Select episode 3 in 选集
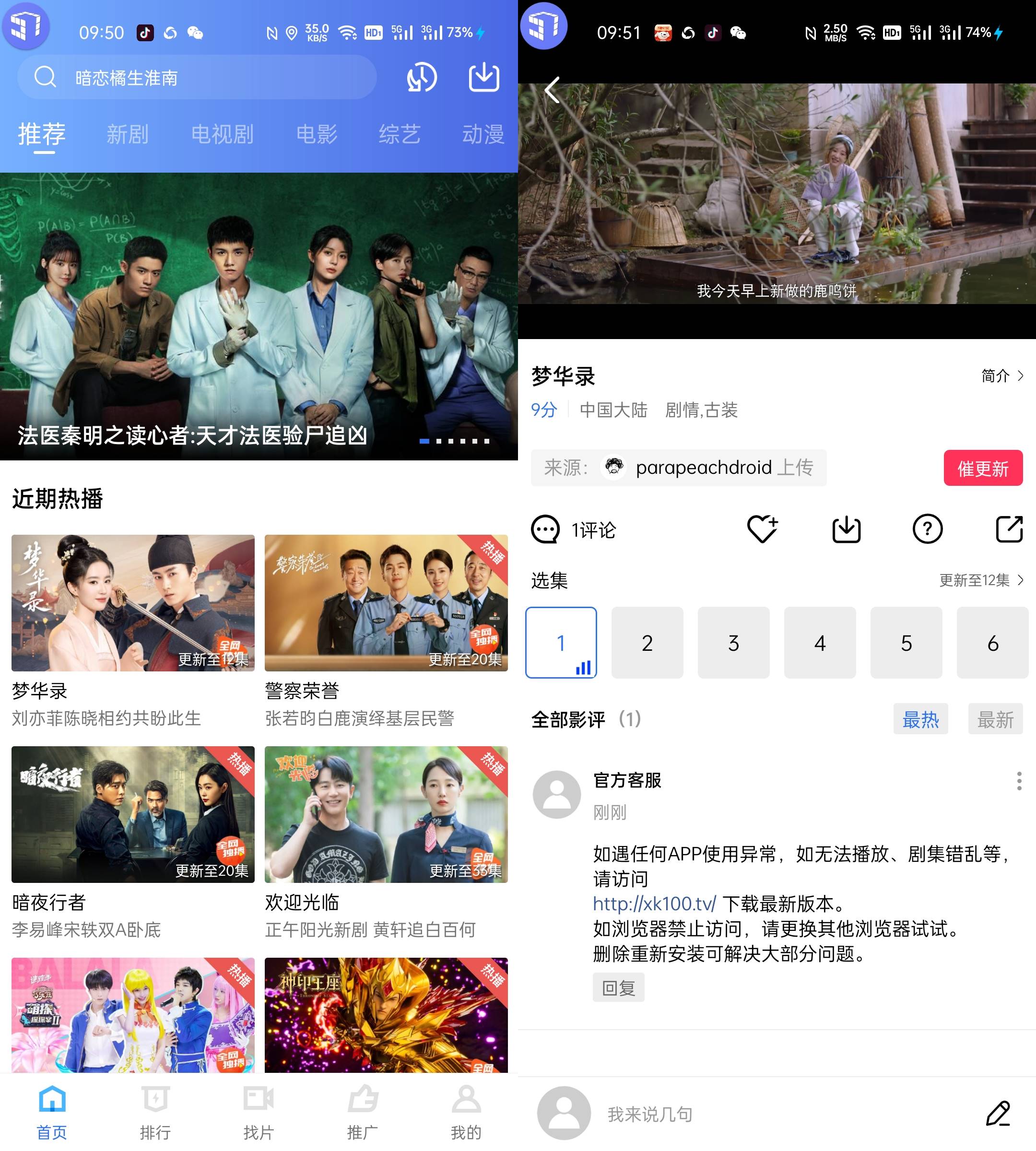1036x1151 pixels. [x=733, y=643]
